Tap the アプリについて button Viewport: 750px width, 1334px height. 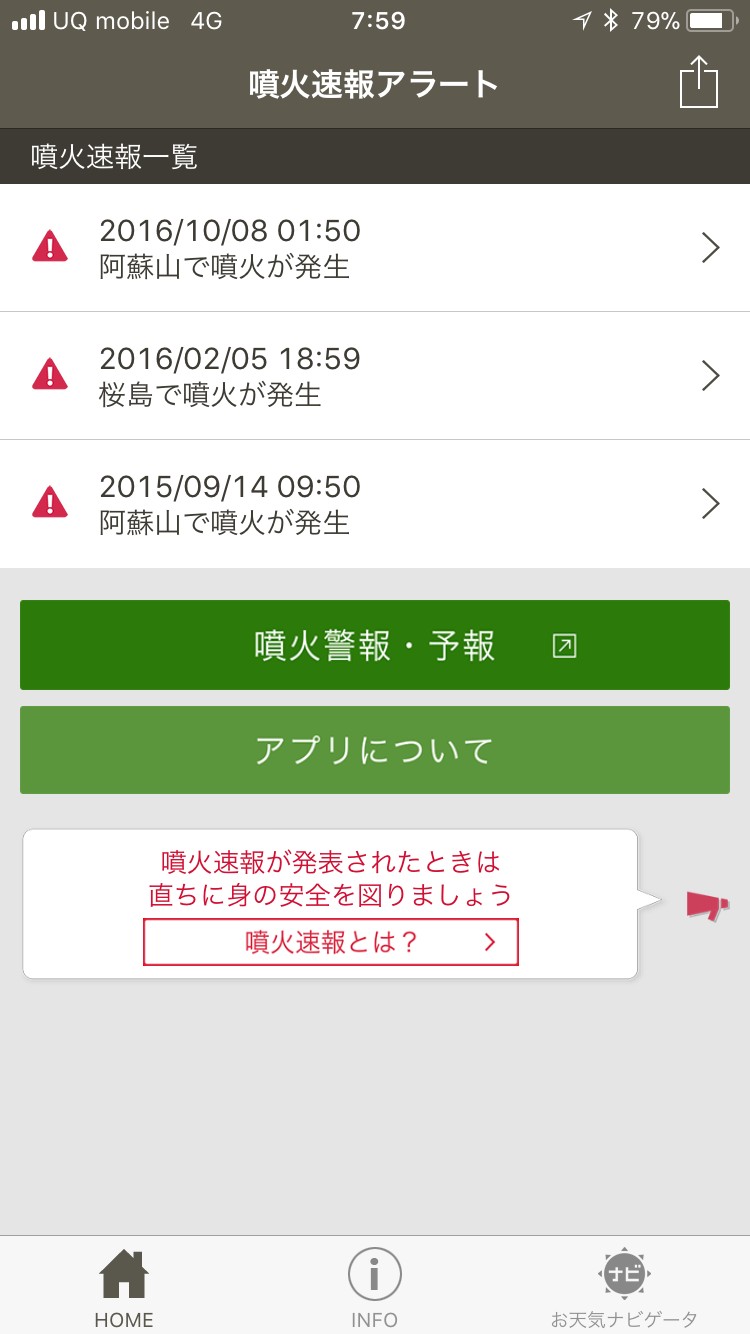tap(375, 750)
